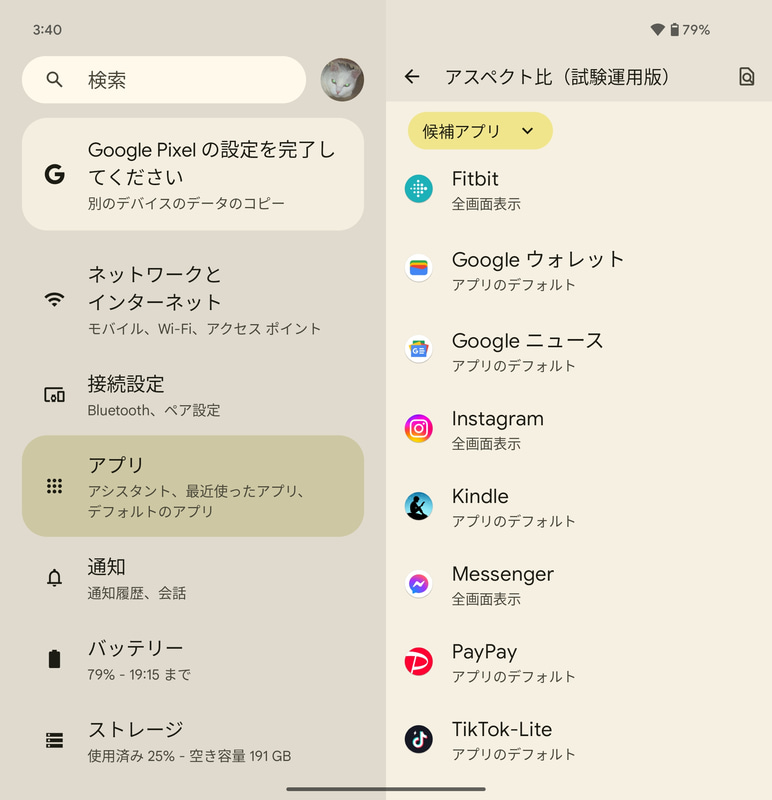Tap the Instagram app icon
The image size is (772, 800).
tap(419, 429)
